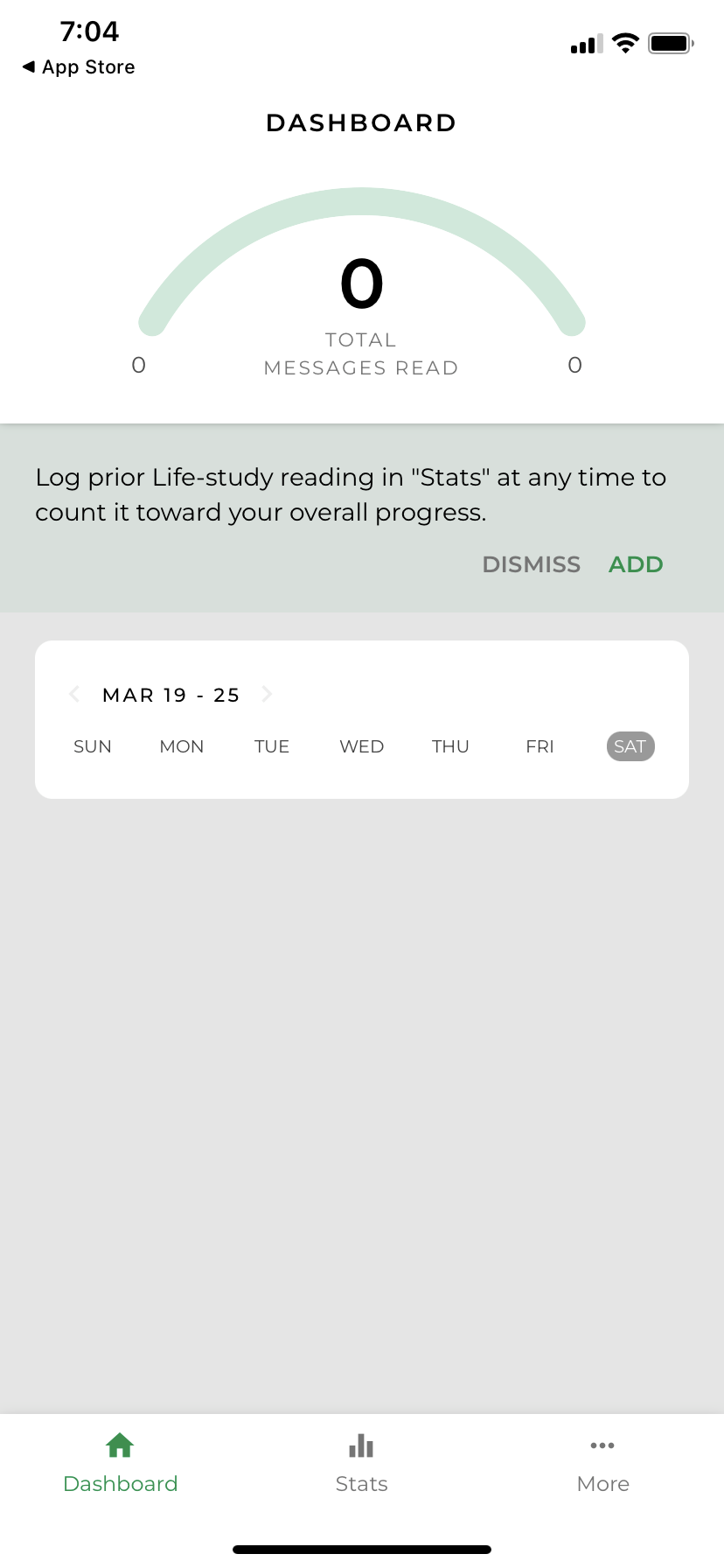Go to the next week

267,694
